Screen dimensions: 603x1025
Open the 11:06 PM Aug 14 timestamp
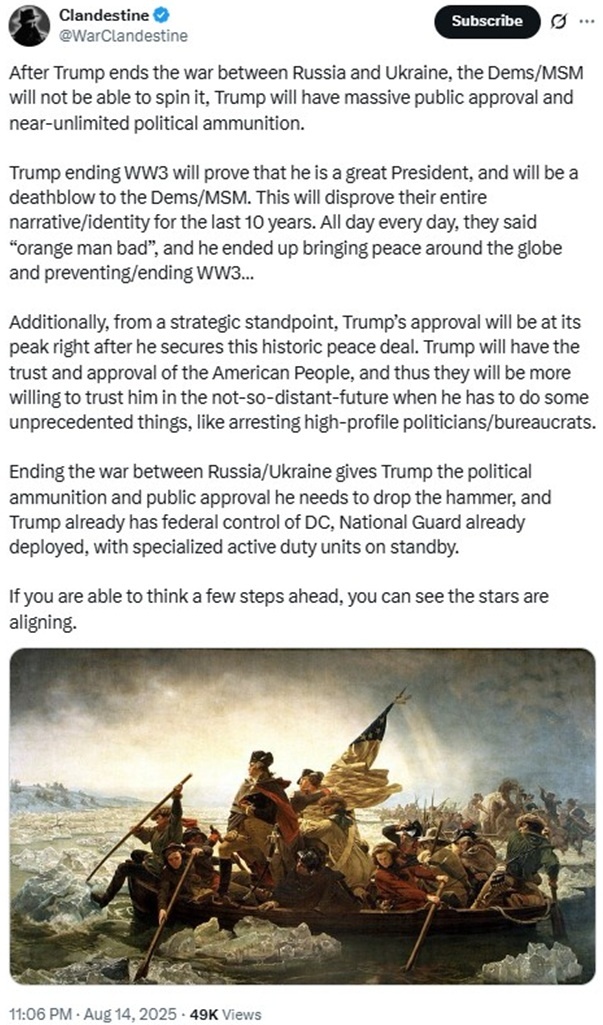(x=92, y=1014)
